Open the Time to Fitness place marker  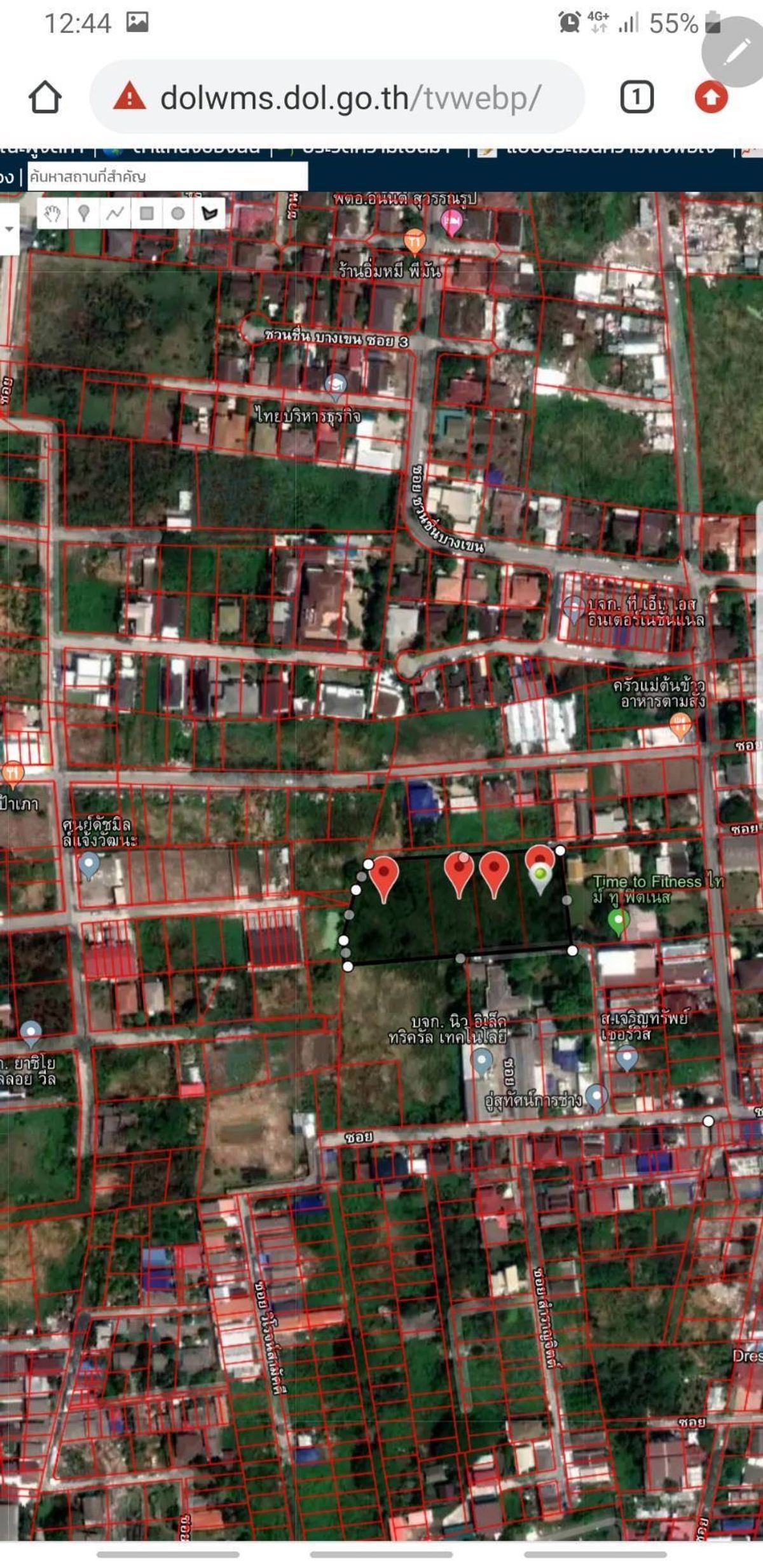click(x=618, y=922)
